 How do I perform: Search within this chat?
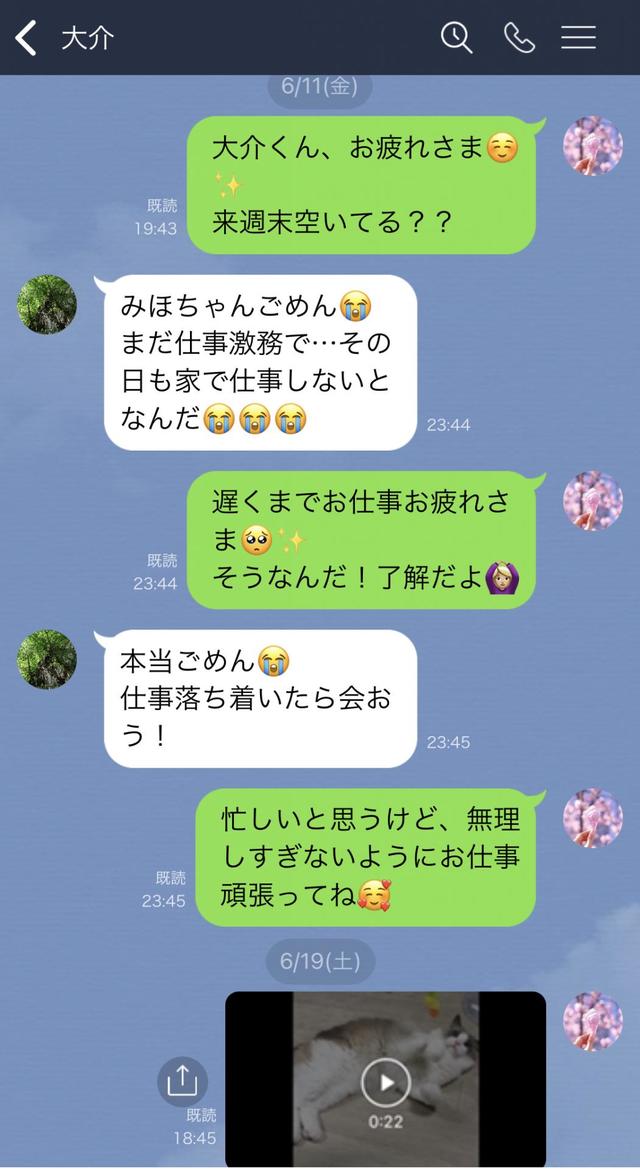[x=457, y=38]
